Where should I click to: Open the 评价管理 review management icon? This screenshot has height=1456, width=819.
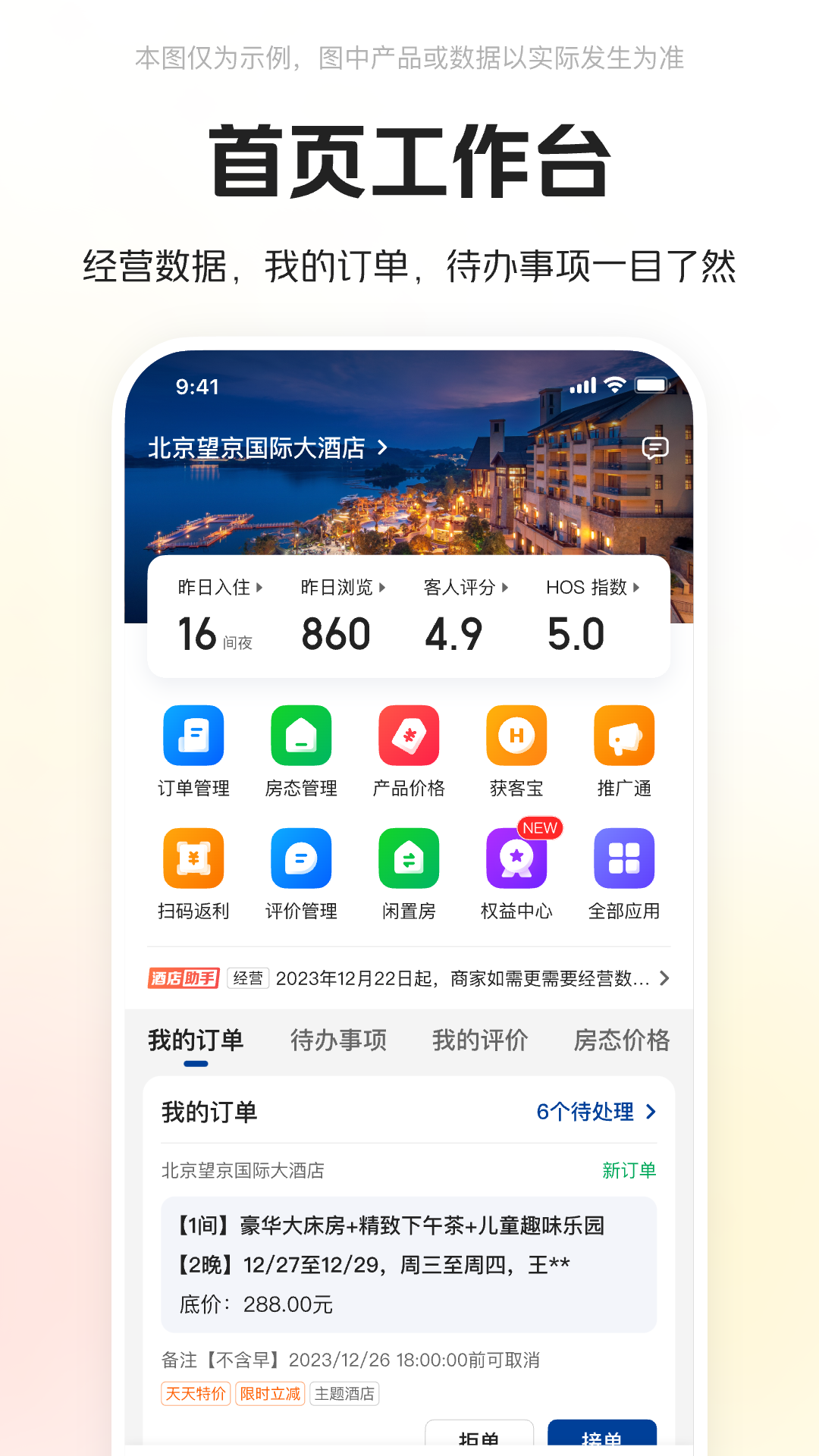click(301, 874)
